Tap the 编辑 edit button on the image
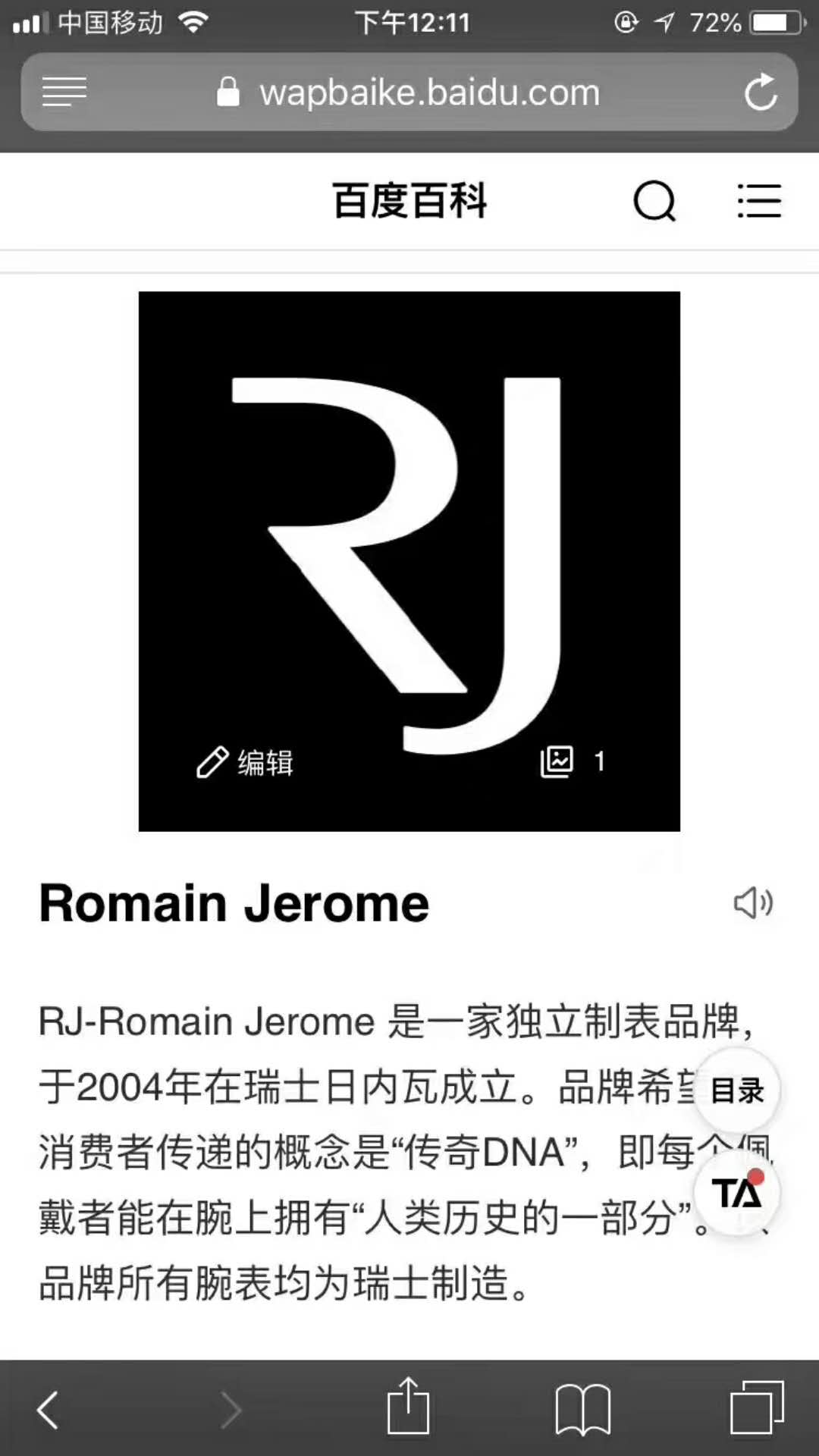Screen dimensions: 819x1456 tap(244, 762)
